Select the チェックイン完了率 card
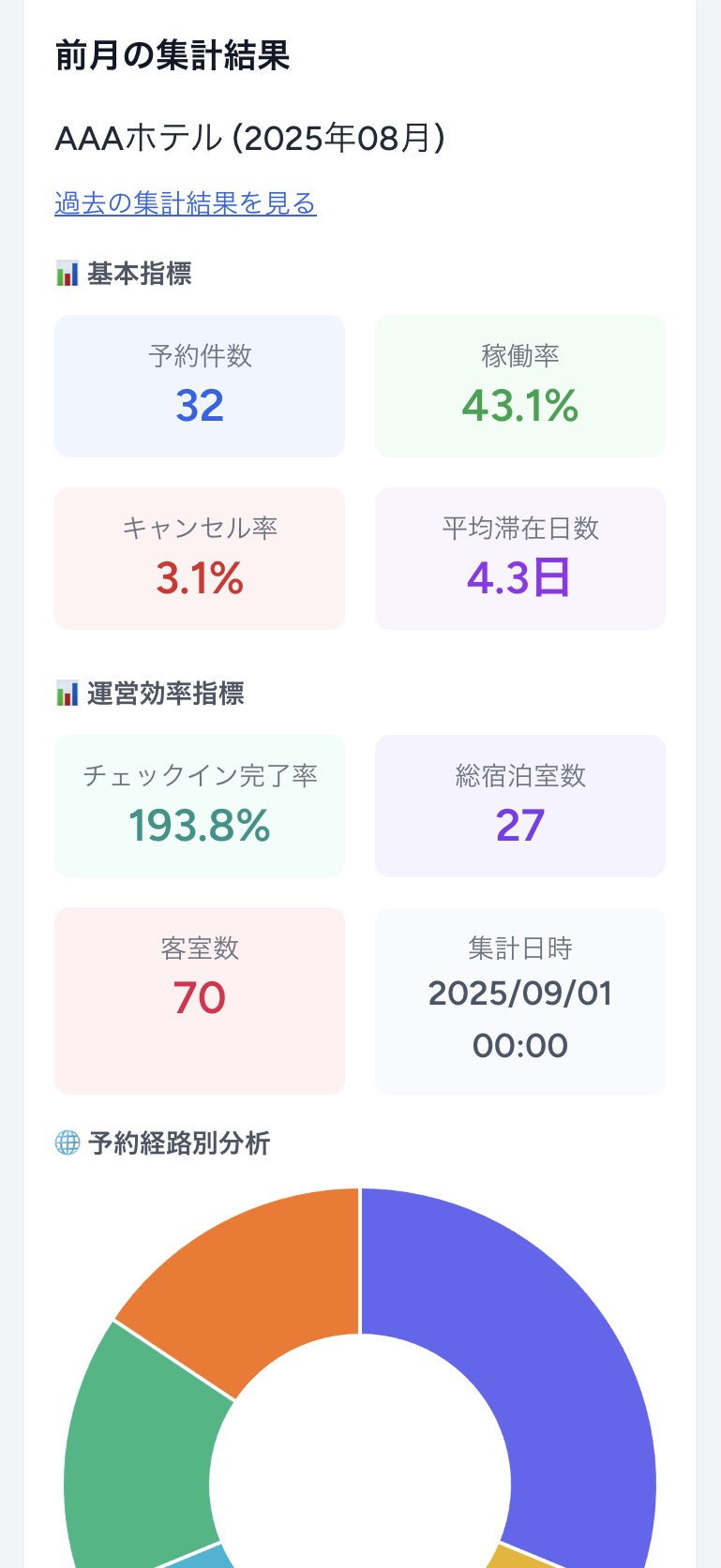721x1568 pixels. click(200, 805)
